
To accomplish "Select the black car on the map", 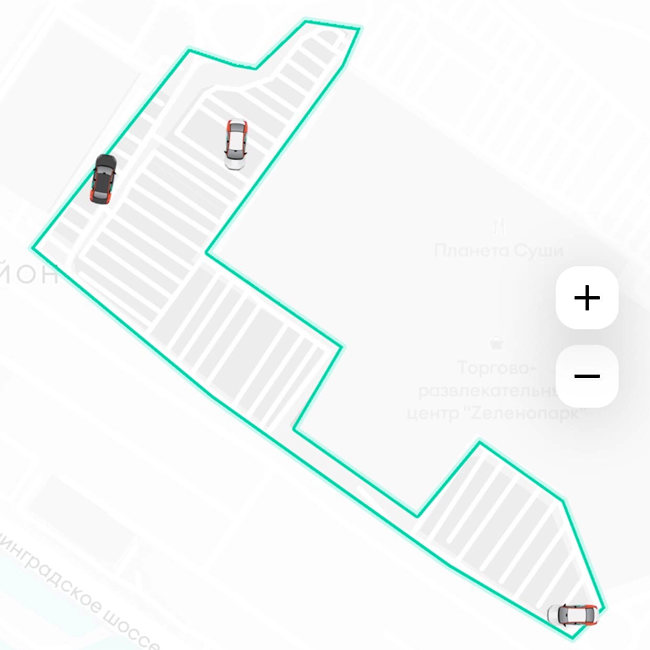I will click(104, 179).
